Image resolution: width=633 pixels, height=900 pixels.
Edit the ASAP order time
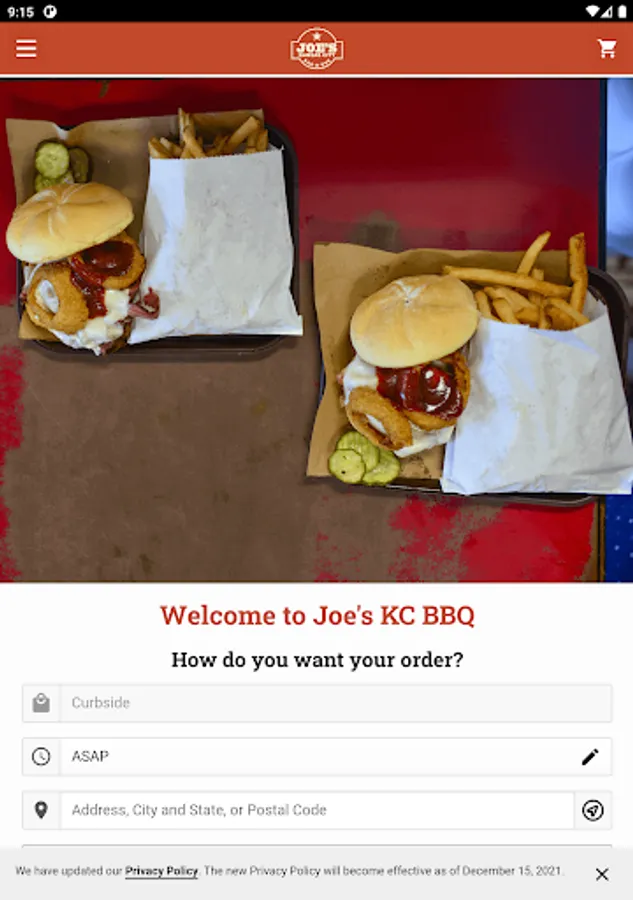point(590,757)
